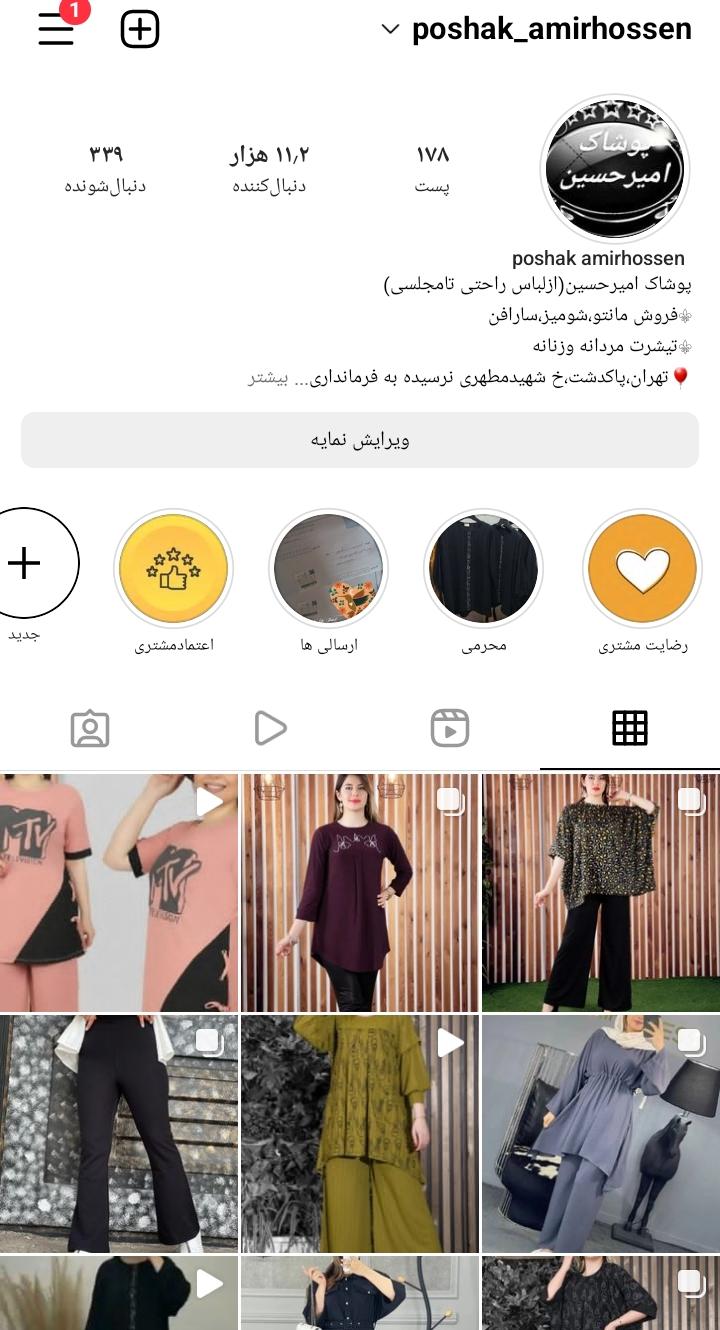Open the pink MTV t-shirt video post
Screen dimensions: 720x1330
pos(119,892)
